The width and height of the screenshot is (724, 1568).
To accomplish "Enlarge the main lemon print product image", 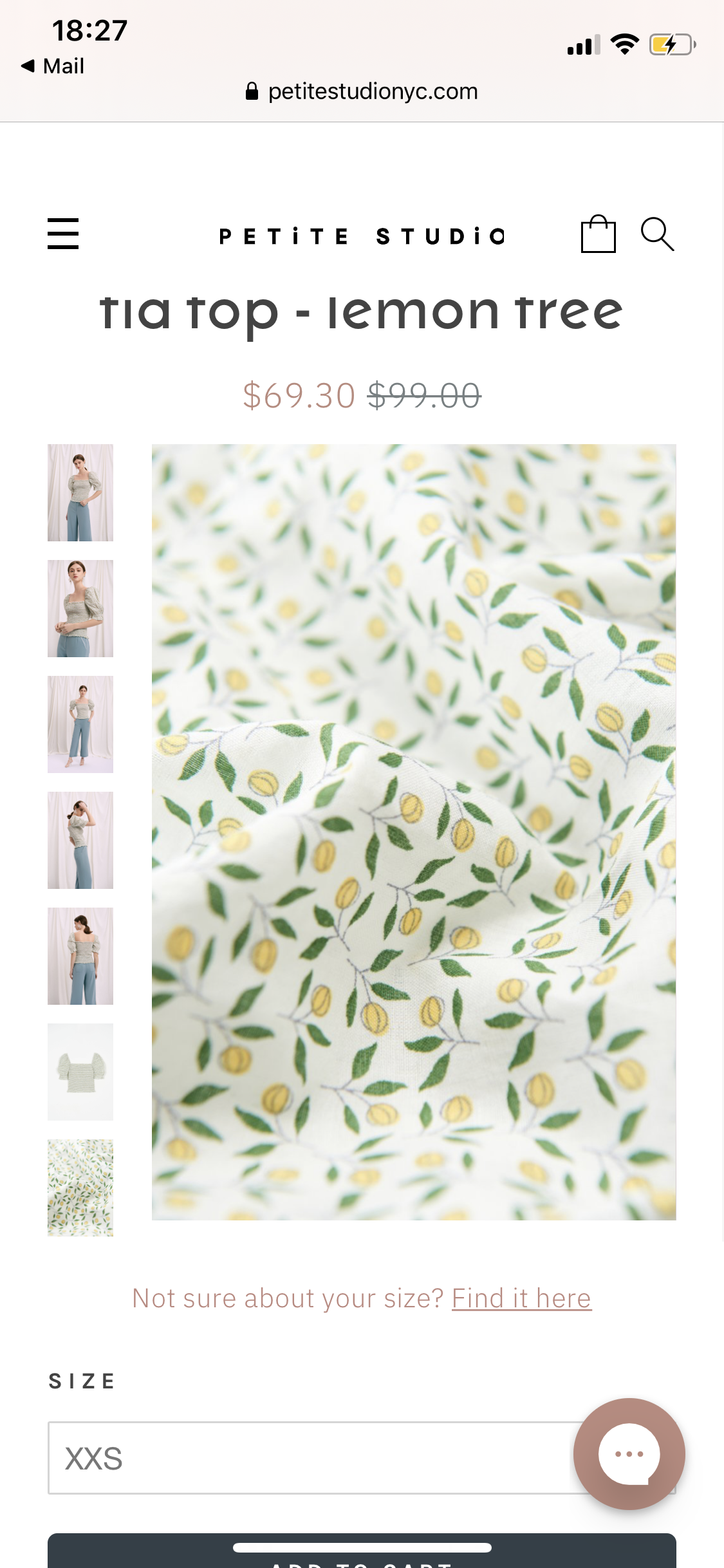I will (414, 832).
